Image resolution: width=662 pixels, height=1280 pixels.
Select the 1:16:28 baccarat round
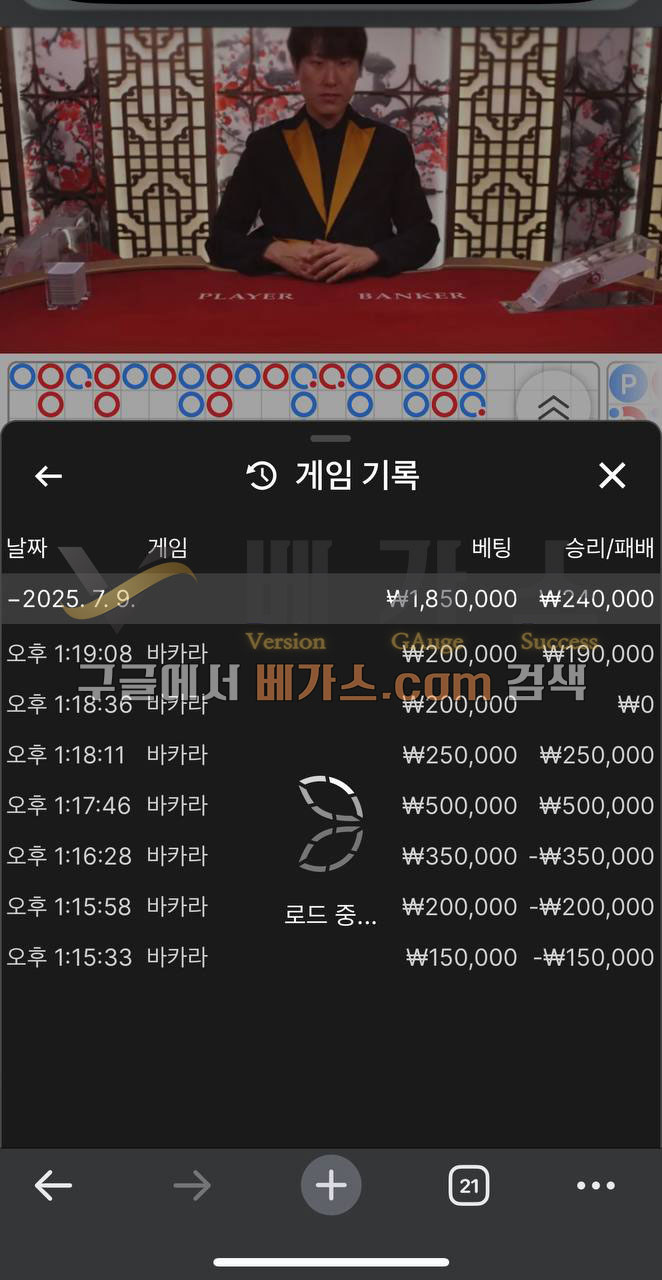(x=330, y=856)
